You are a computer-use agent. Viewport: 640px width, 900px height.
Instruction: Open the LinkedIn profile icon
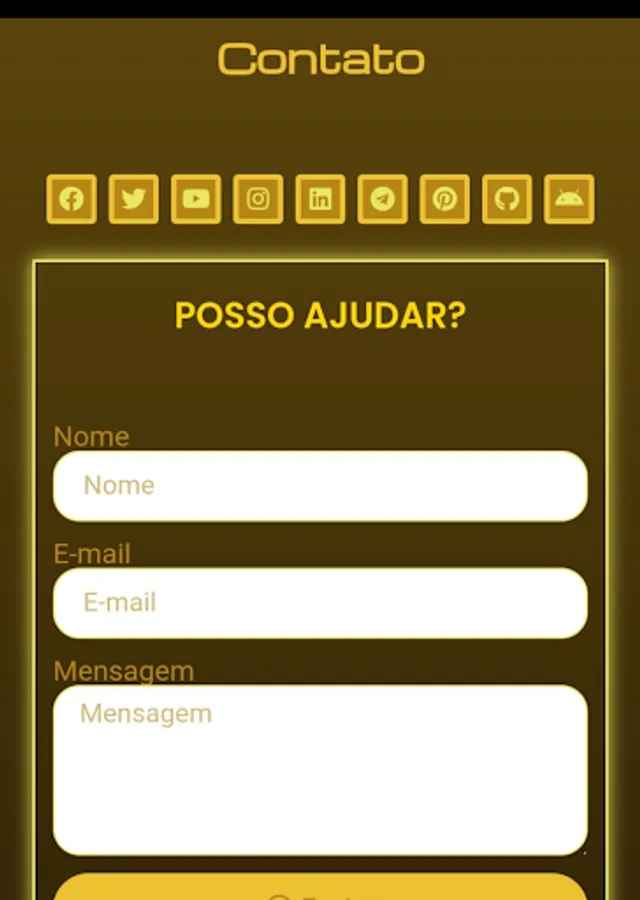point(320,199)
